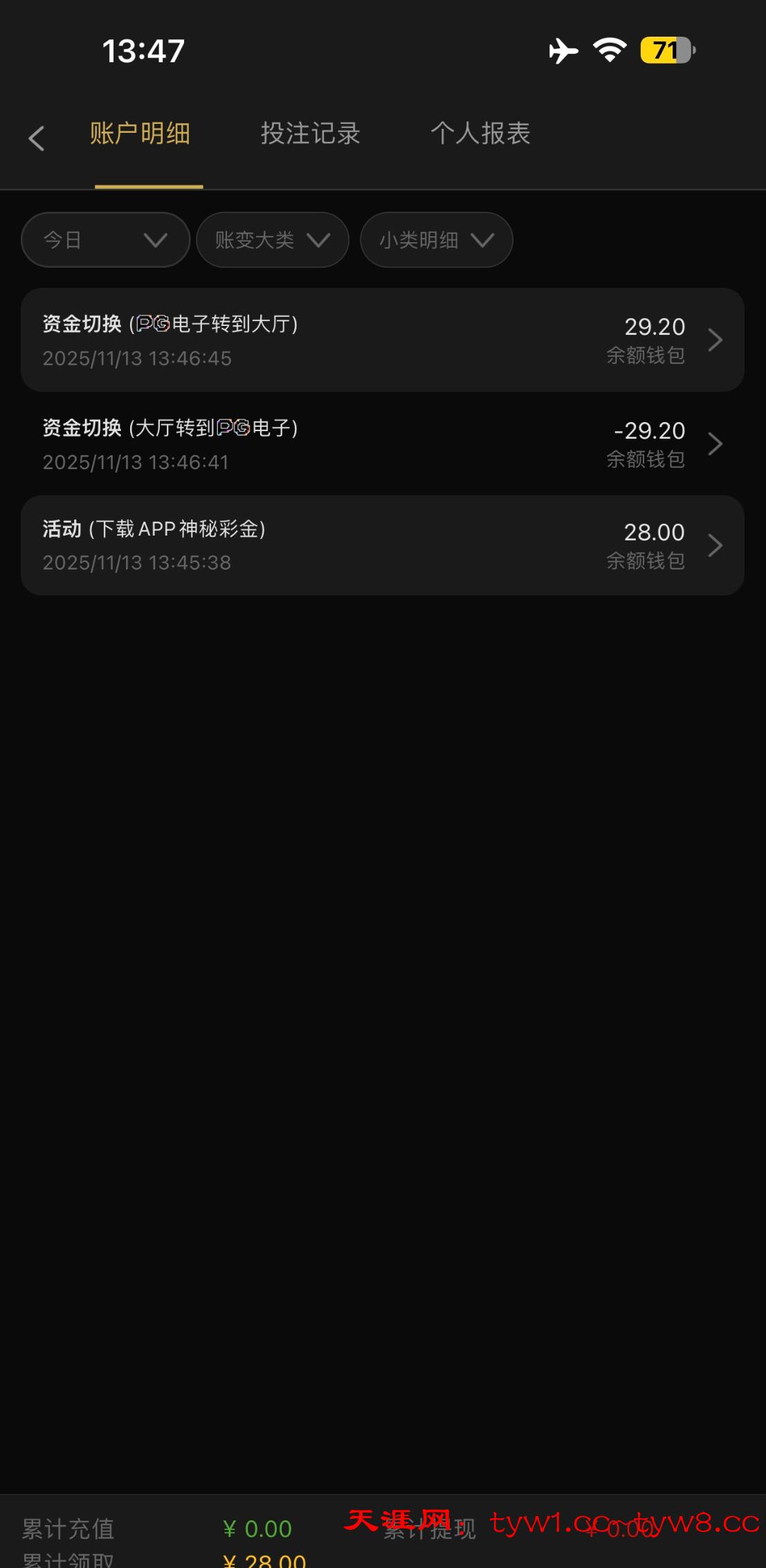The image size is (766, 1568).
Task: Go back using the back arrow
Action: coord(37,138)
